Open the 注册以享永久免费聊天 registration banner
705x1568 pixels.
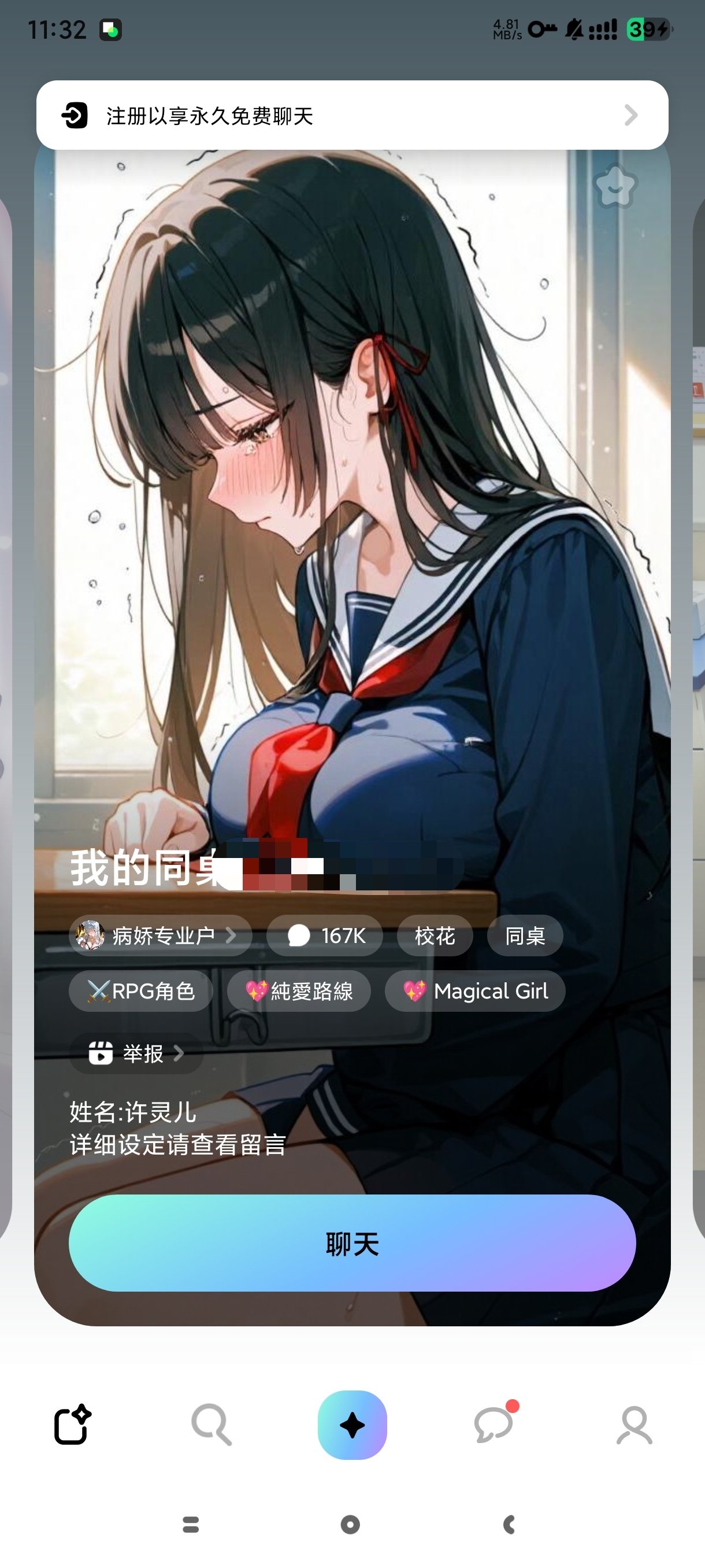click(351, 115)
